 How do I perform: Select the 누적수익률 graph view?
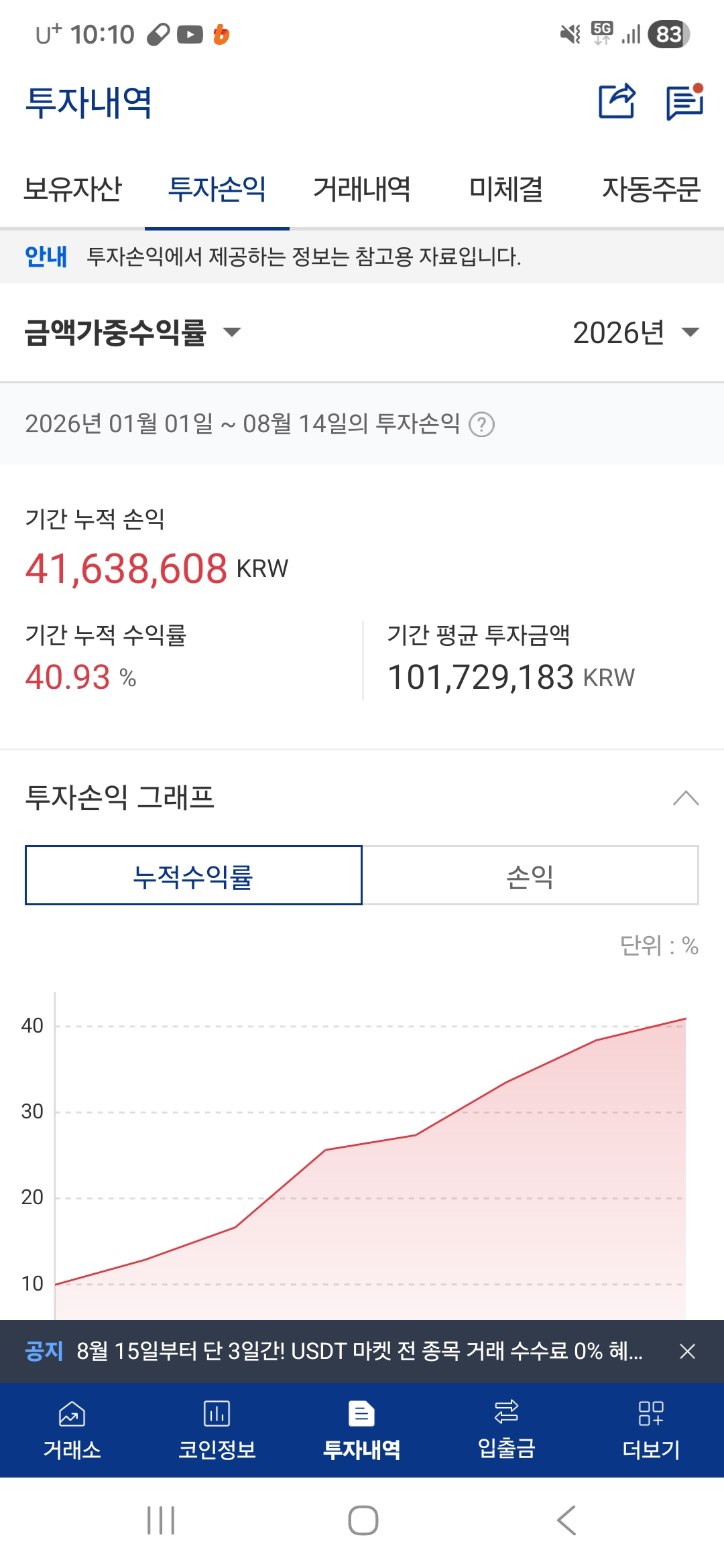coord(194,875)
